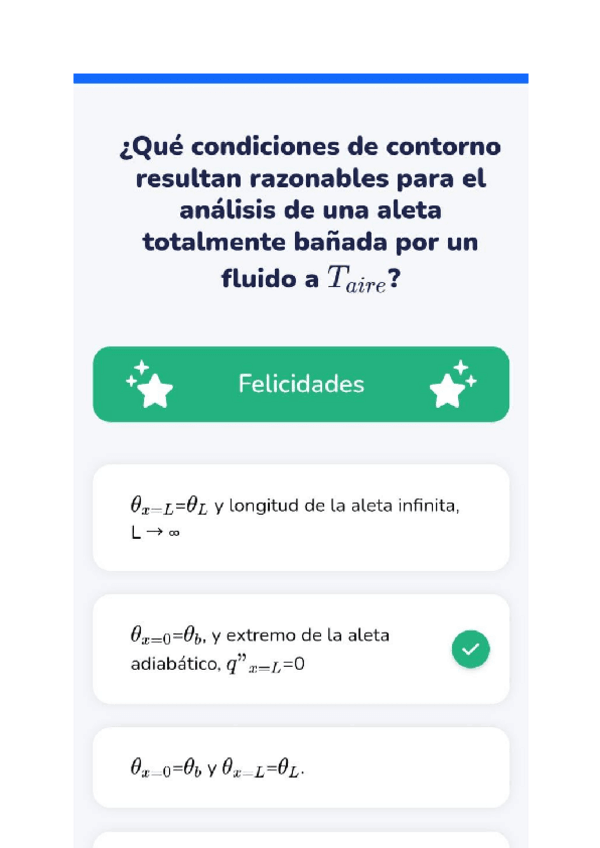This screenshot has width=600, height=848.
Task: Select the infinite fin length answer option
Action: (300, 518)
